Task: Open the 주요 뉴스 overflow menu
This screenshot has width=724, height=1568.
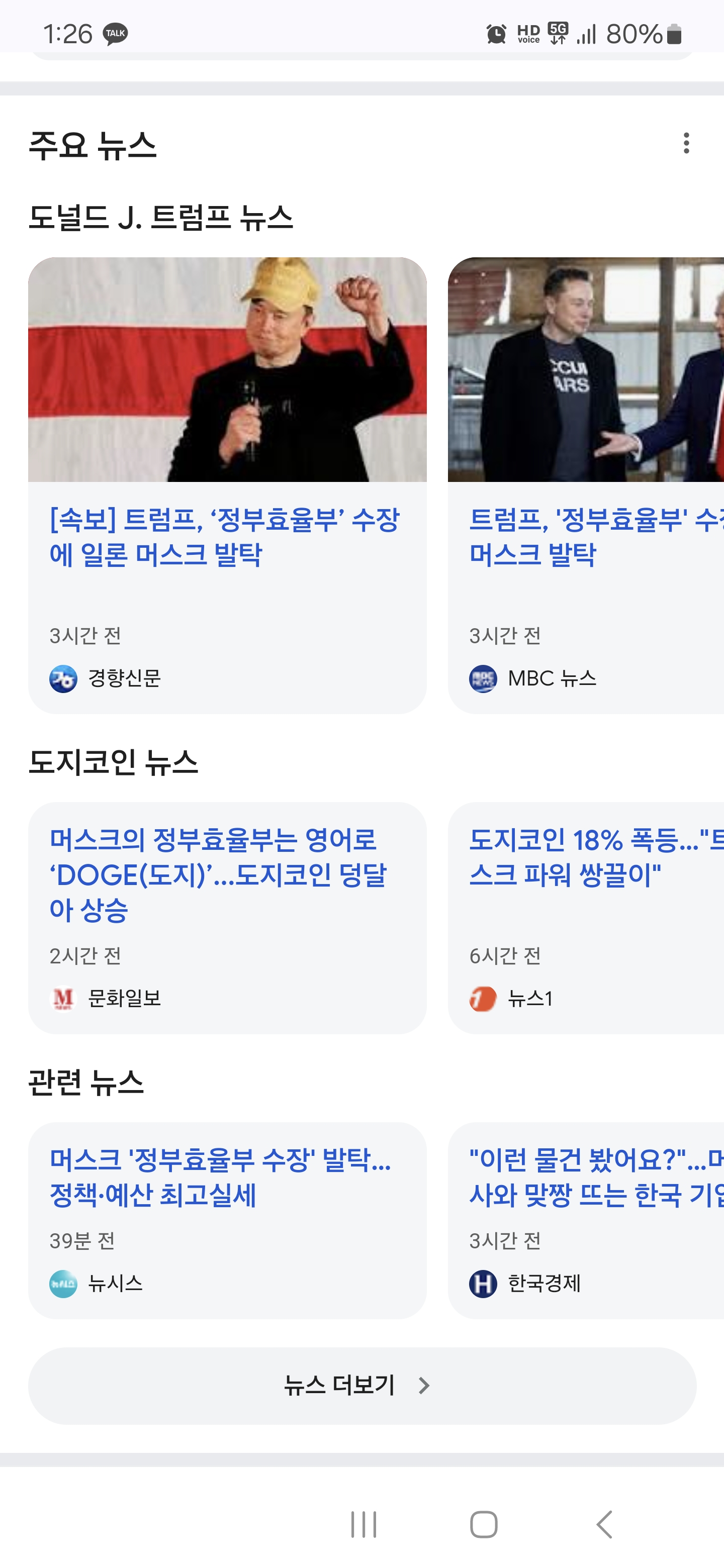Action: (x=686, y=143)
